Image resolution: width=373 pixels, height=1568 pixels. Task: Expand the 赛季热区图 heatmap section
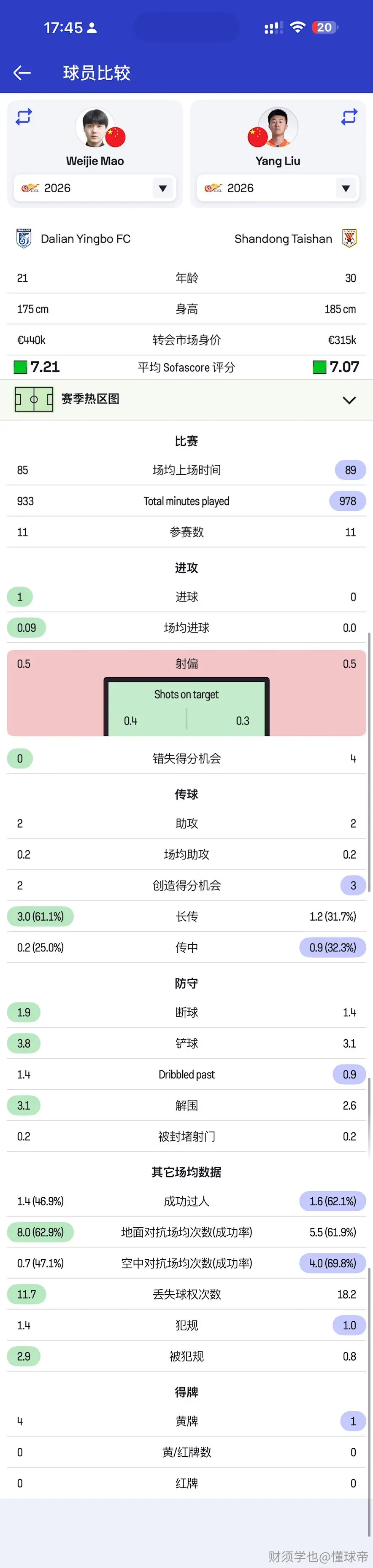(186, 400)
